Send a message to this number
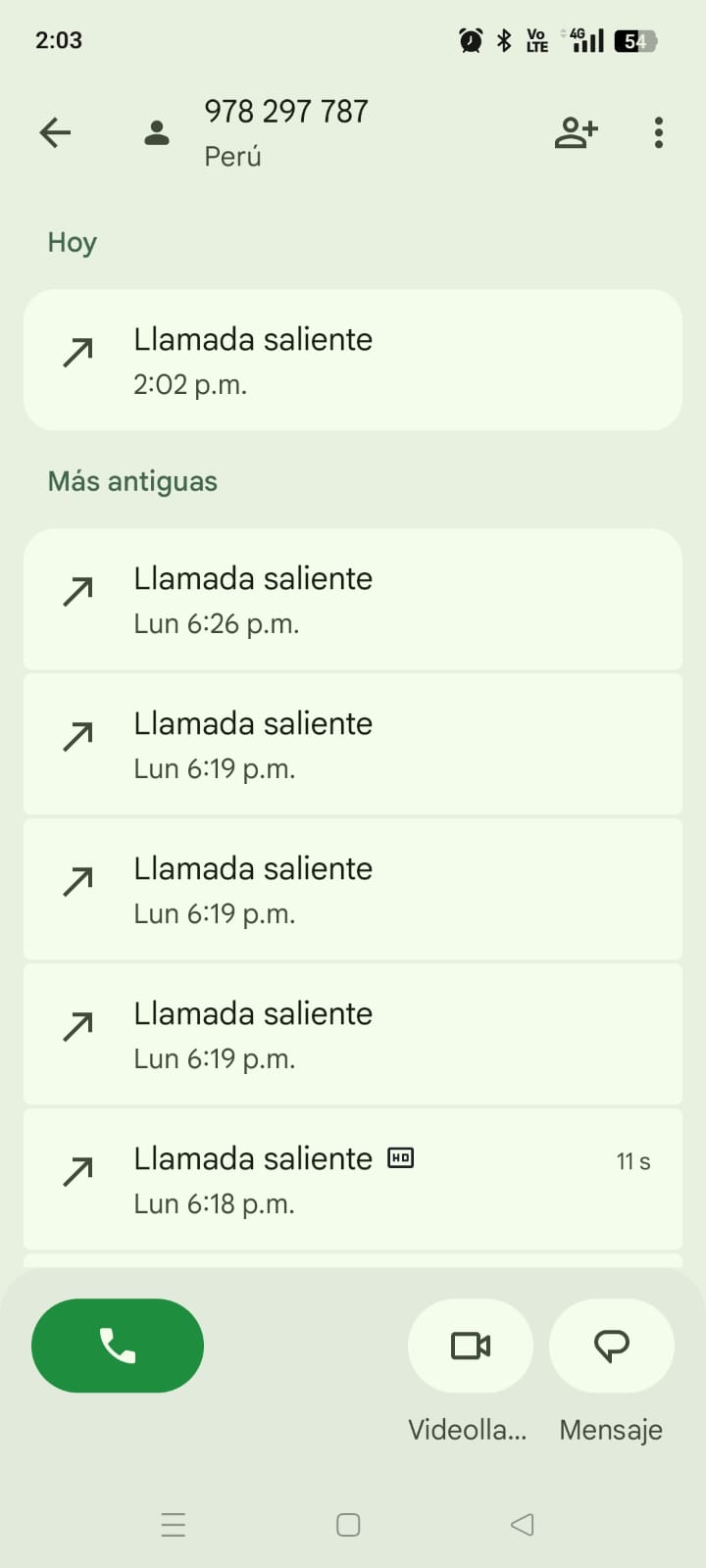 click(611, 1346)
